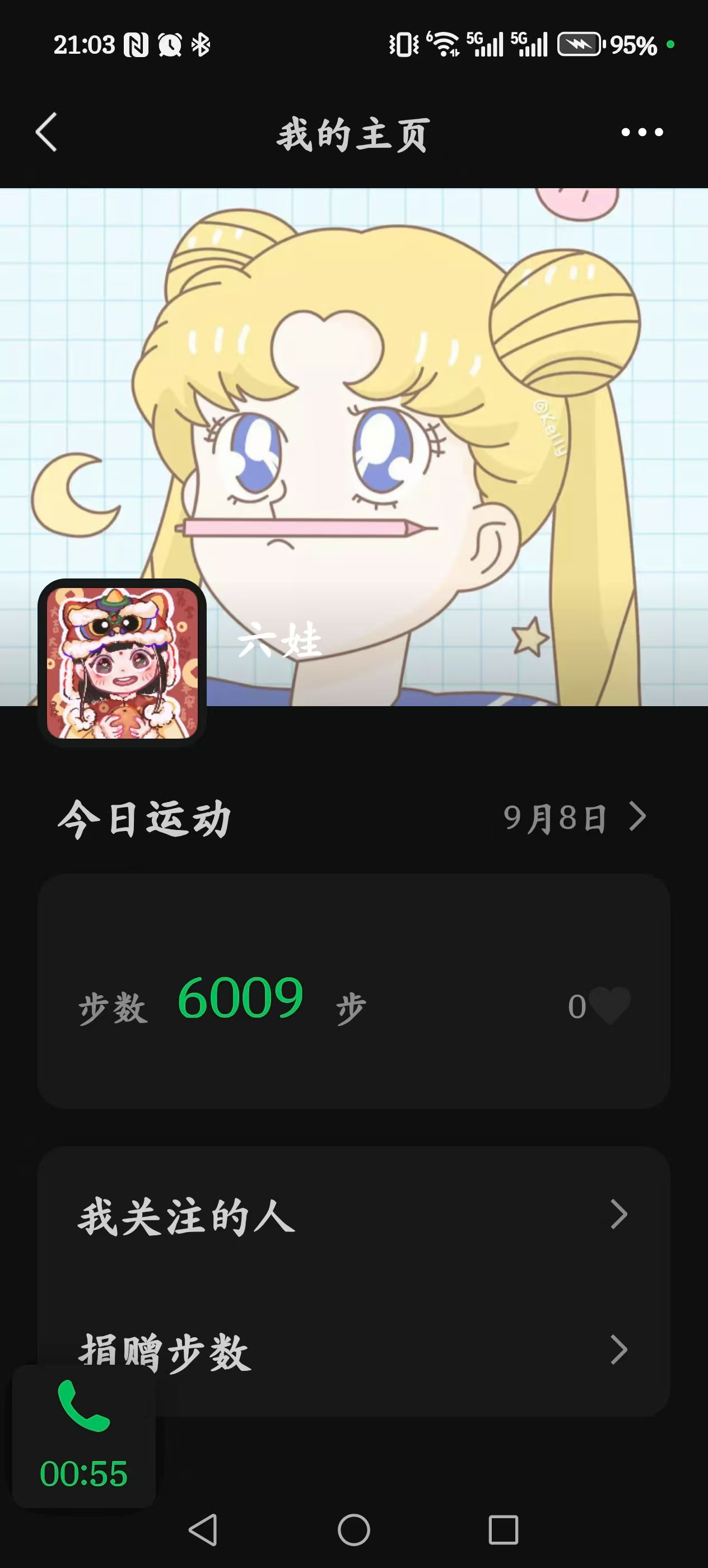The height and width of the screenshot is (1568, 708).
Task: Open 捐赠步数 page
Action: click(353, 1351)
